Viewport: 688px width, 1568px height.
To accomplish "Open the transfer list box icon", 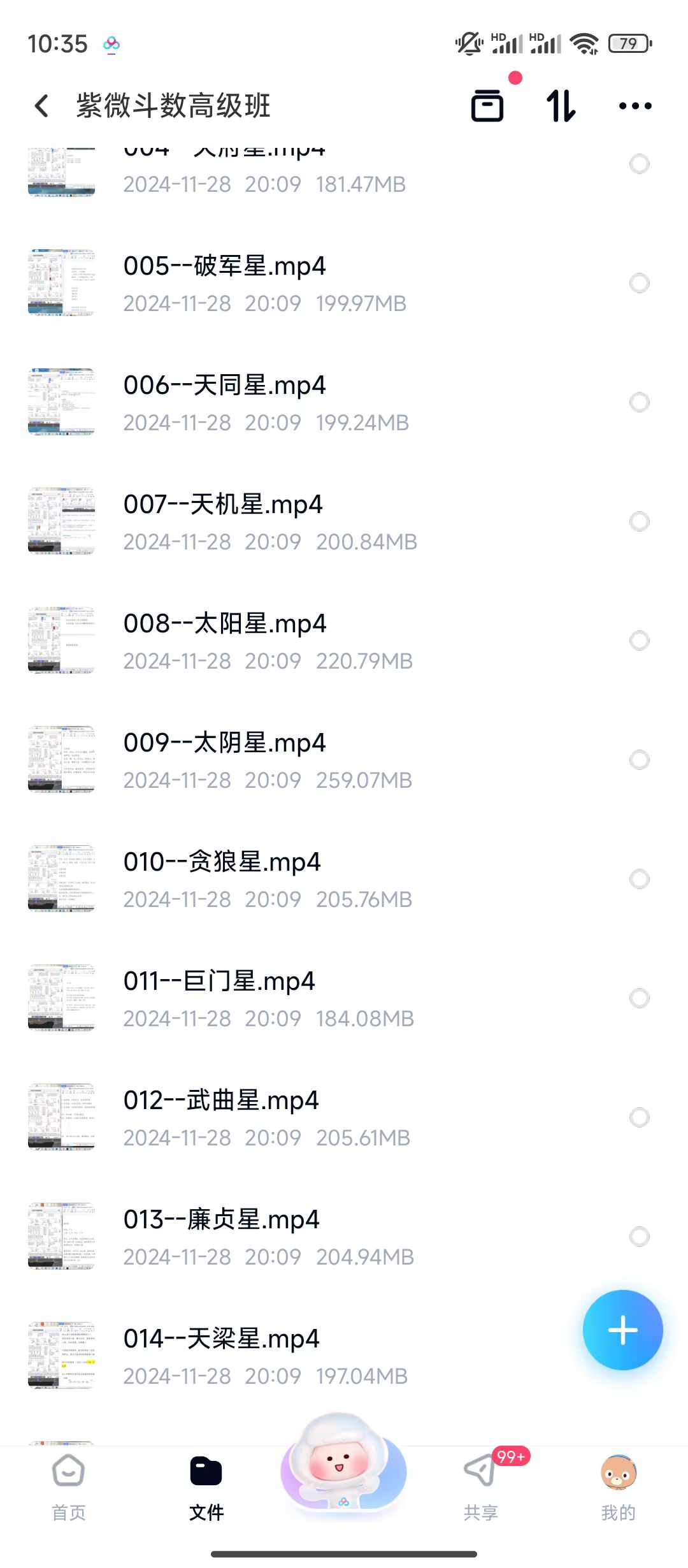I will pyautogui.click(x=487, y=106).
